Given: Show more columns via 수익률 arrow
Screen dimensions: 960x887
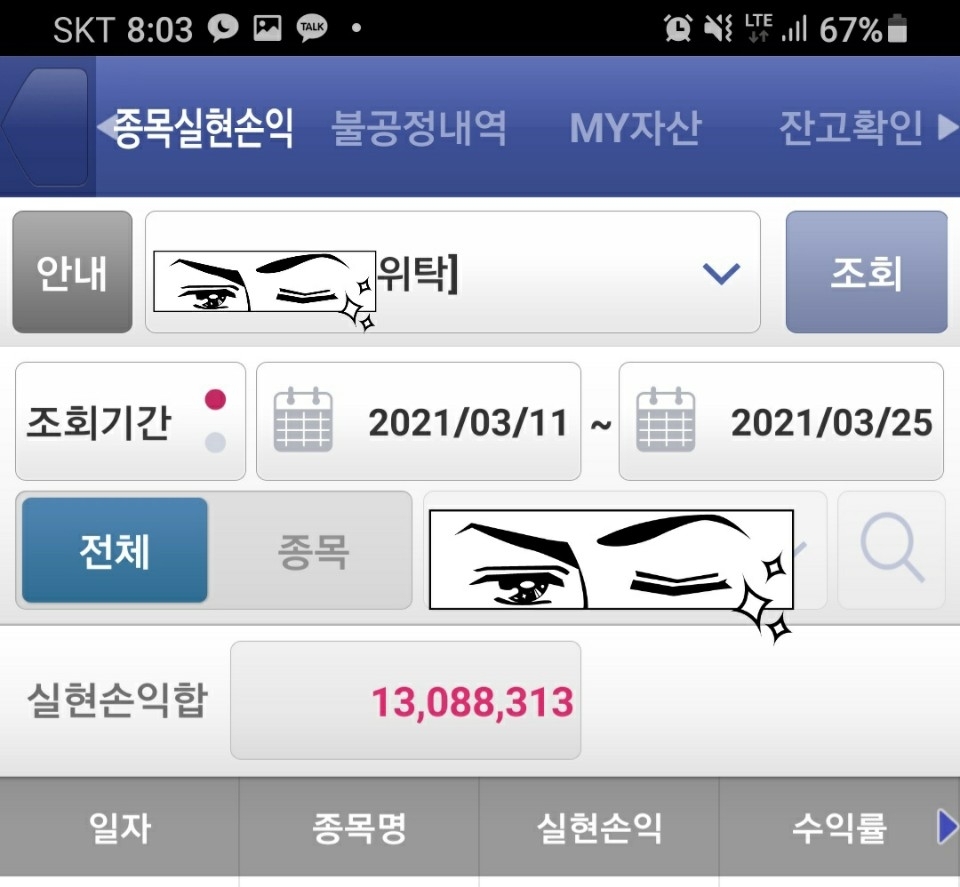Looking at the screenshot, I should tap(945, 827).
